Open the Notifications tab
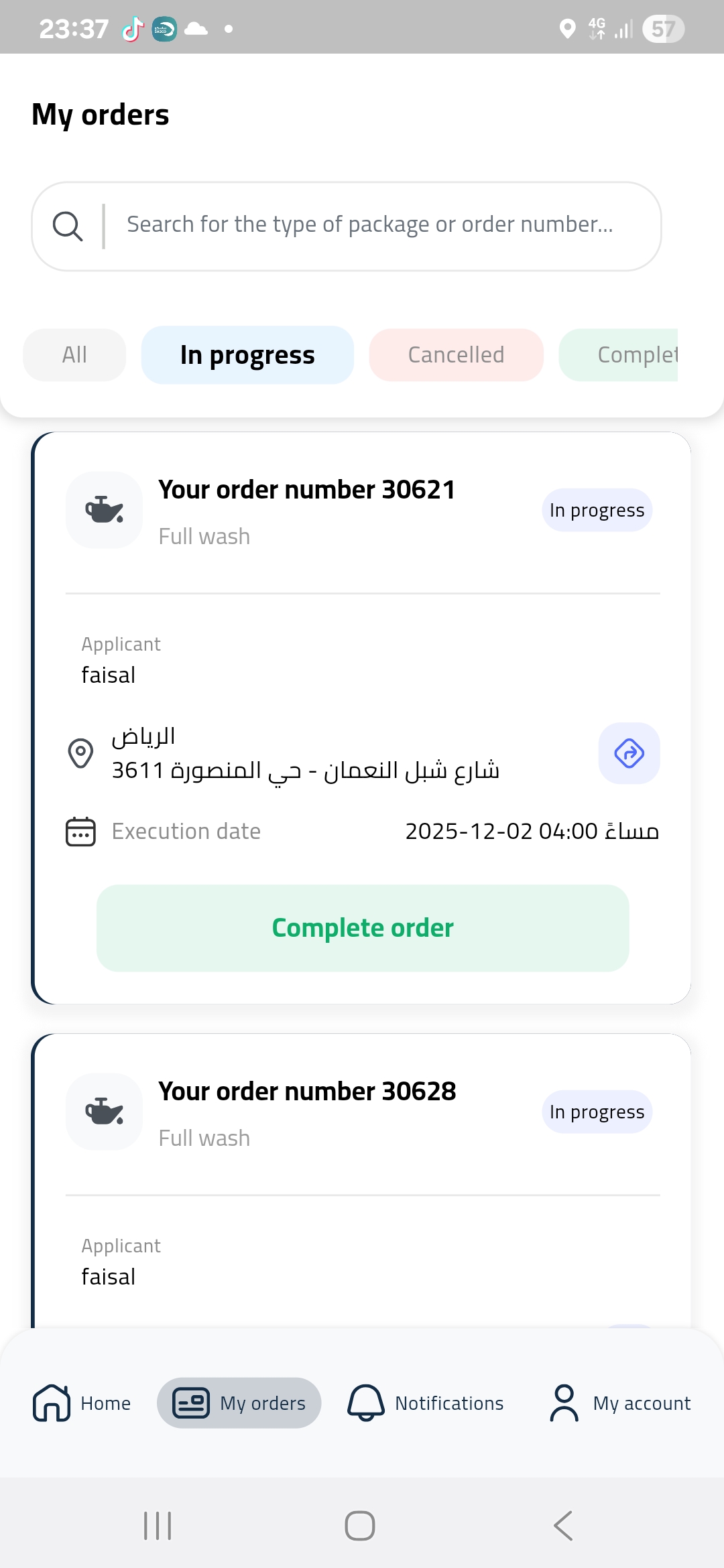This screenshot has width=724, height=1568. (426, 1403)
